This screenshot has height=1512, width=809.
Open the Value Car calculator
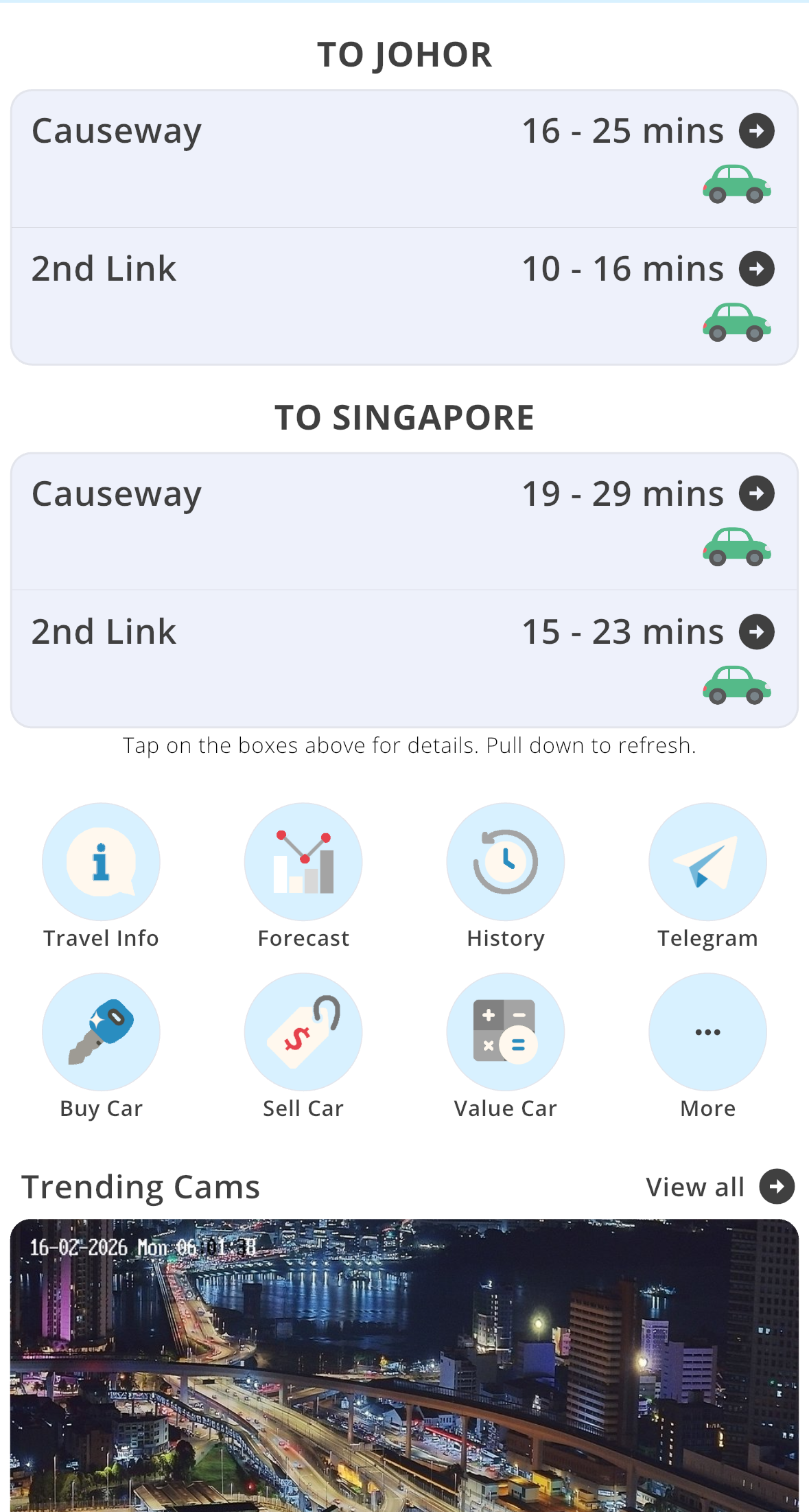tap(506, 1047)
